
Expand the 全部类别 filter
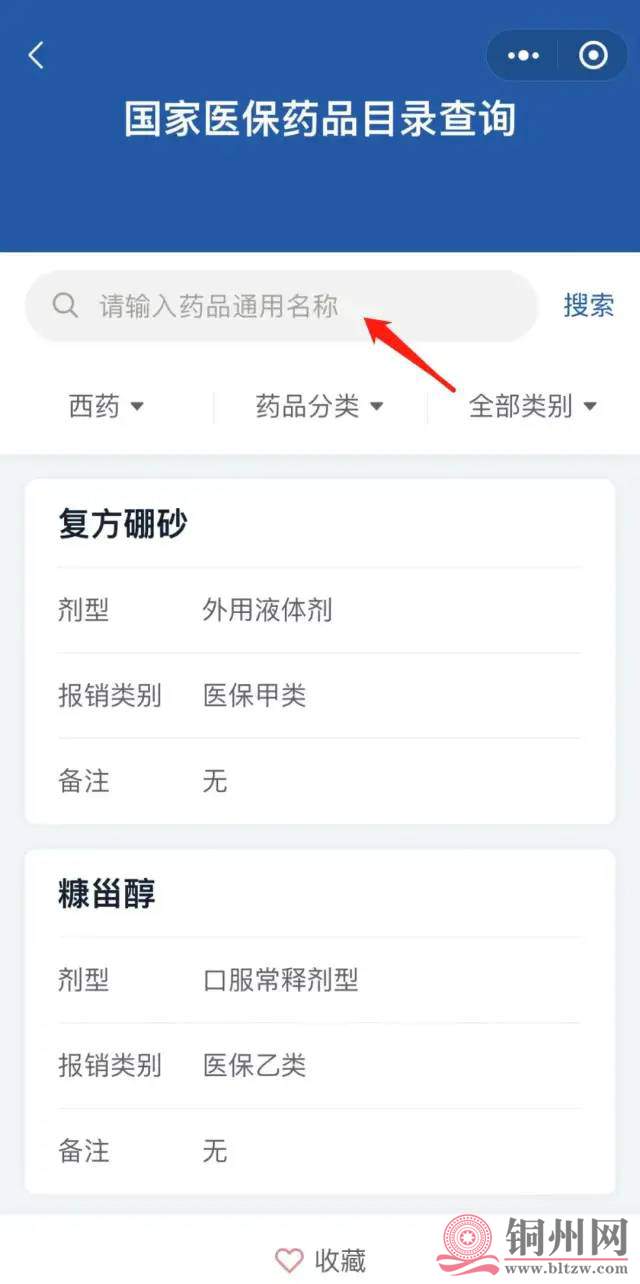pyautogui.click(x=532, y=406)
